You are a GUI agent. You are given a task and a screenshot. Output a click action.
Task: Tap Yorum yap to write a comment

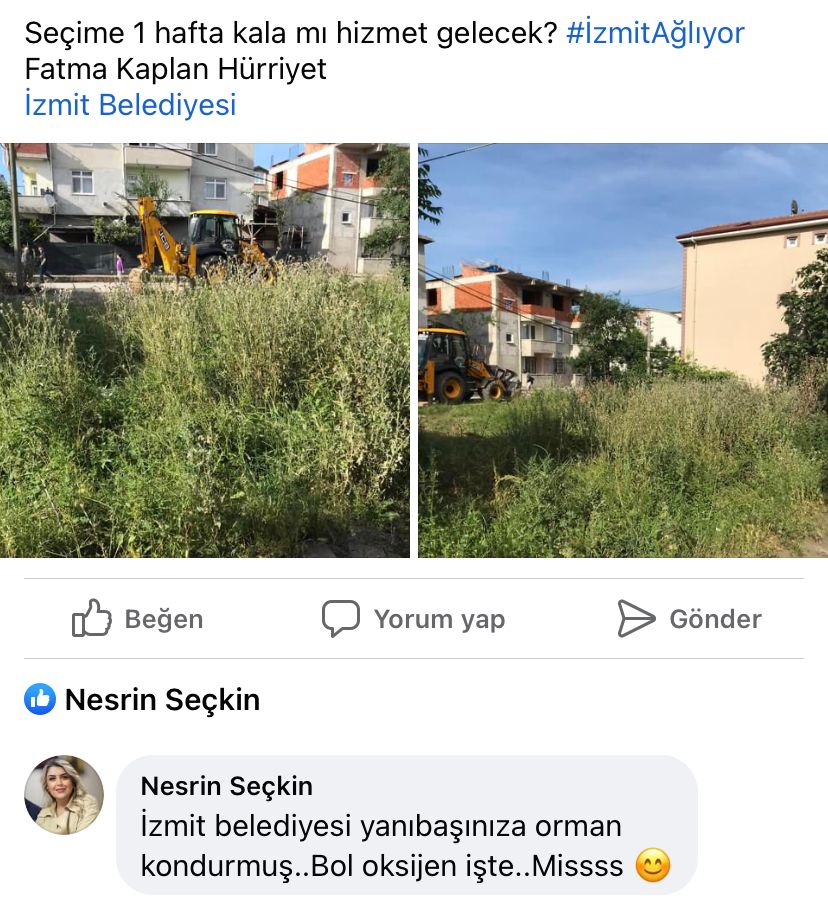coord(414,619)
